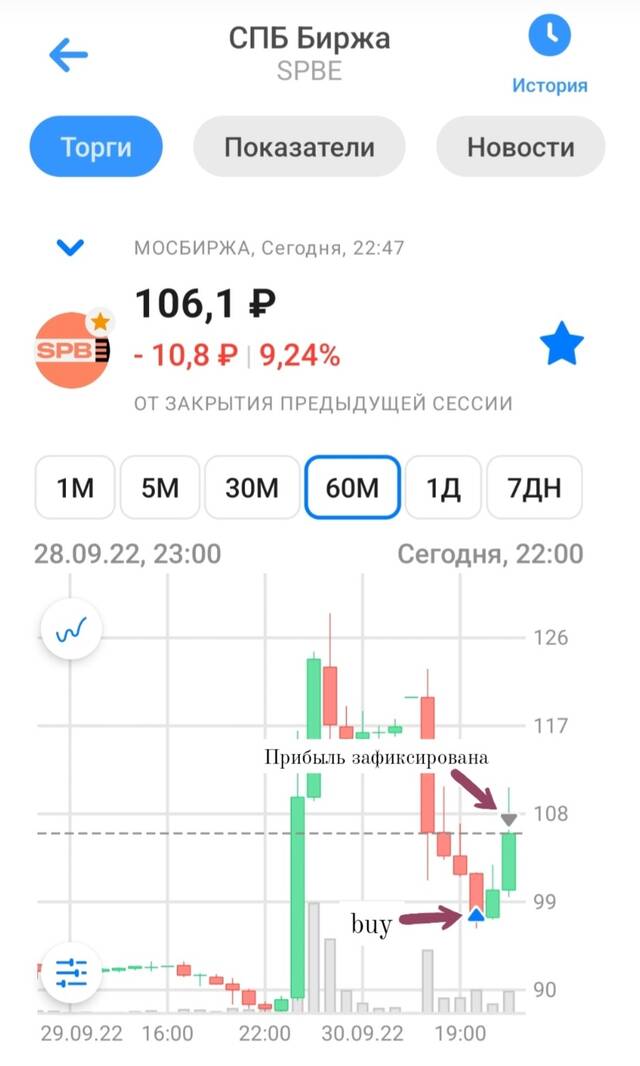Select the 5М chart interval
The image size is (640, 1066).
[160, 487]
